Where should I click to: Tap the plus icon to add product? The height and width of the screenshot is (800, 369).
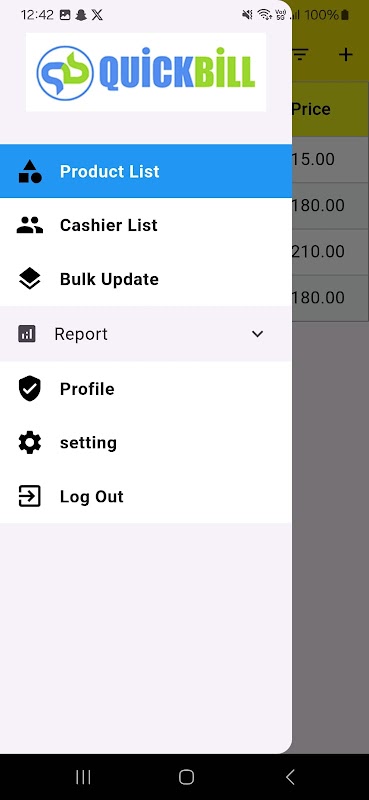point(346,55)
